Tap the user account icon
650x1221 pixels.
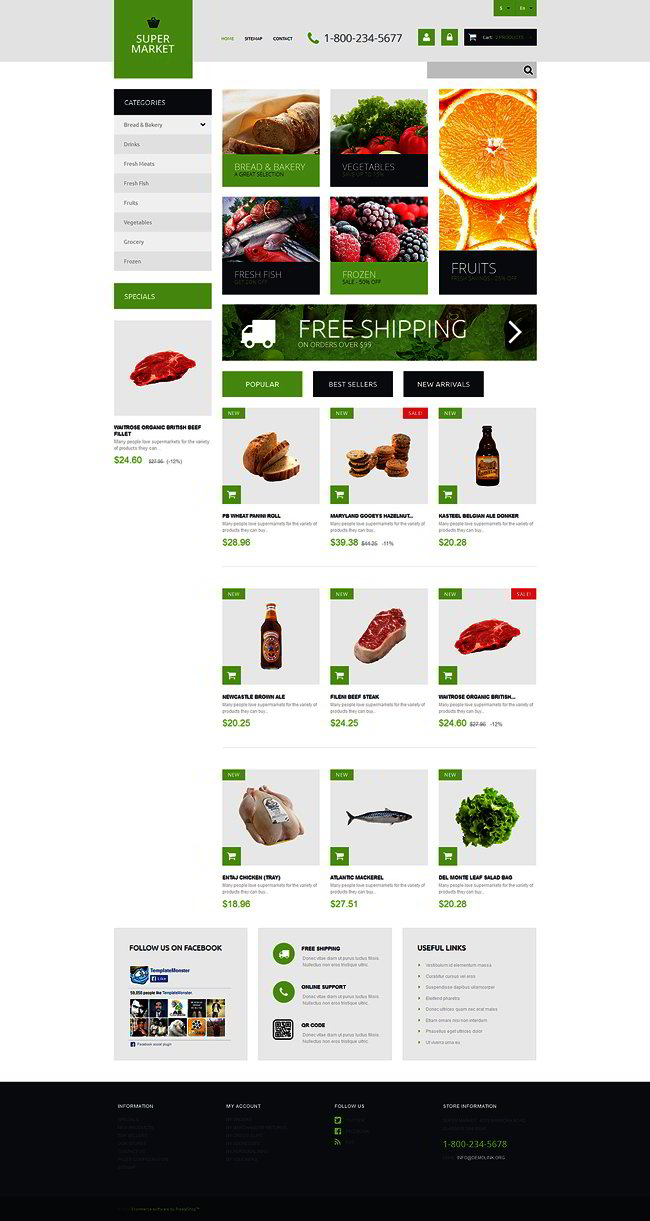(x=427, y=37)
